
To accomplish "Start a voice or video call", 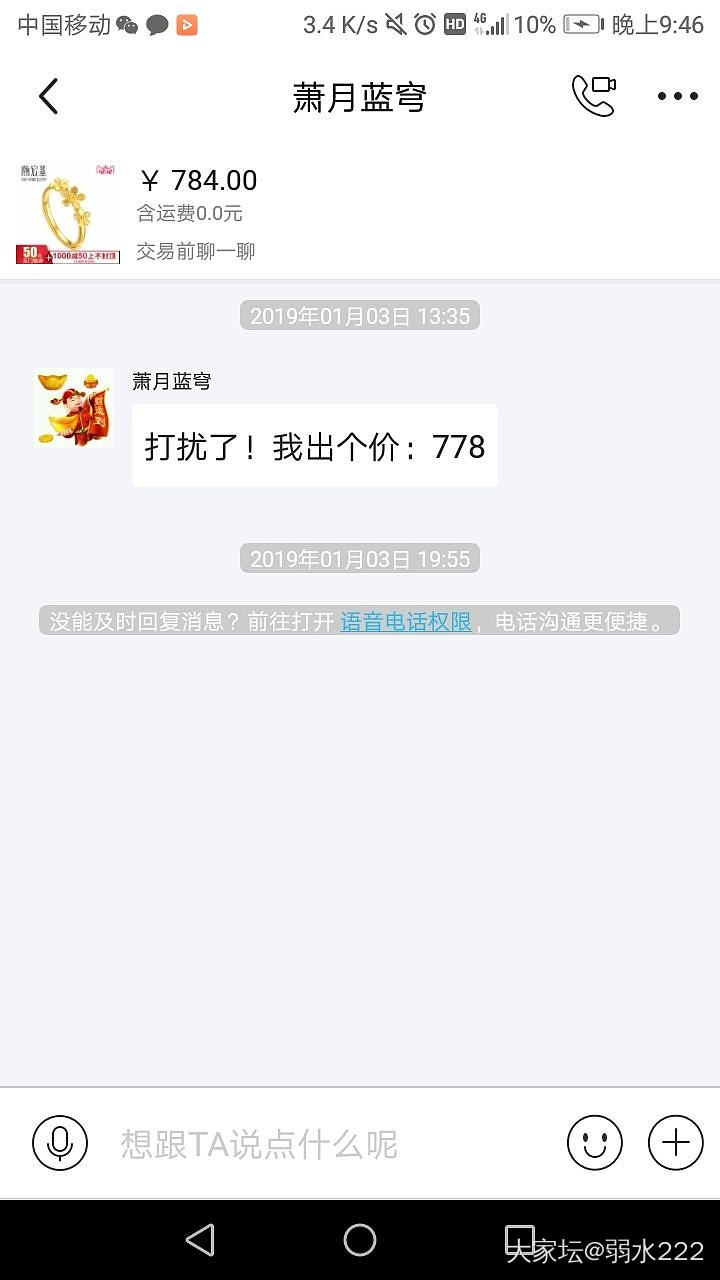I will tap(593, 96).
